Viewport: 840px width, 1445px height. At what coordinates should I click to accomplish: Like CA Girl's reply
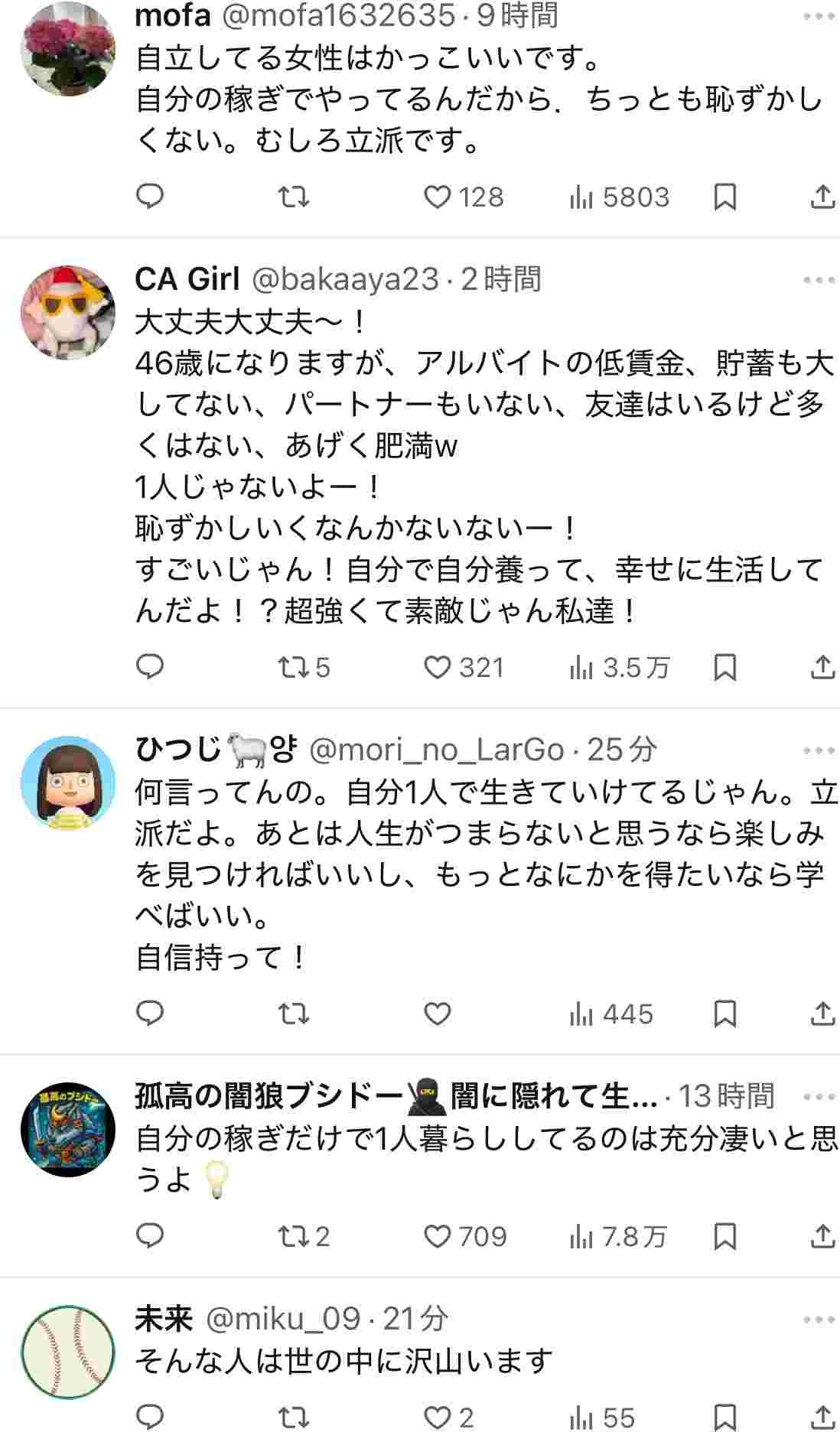pos(438,668)
